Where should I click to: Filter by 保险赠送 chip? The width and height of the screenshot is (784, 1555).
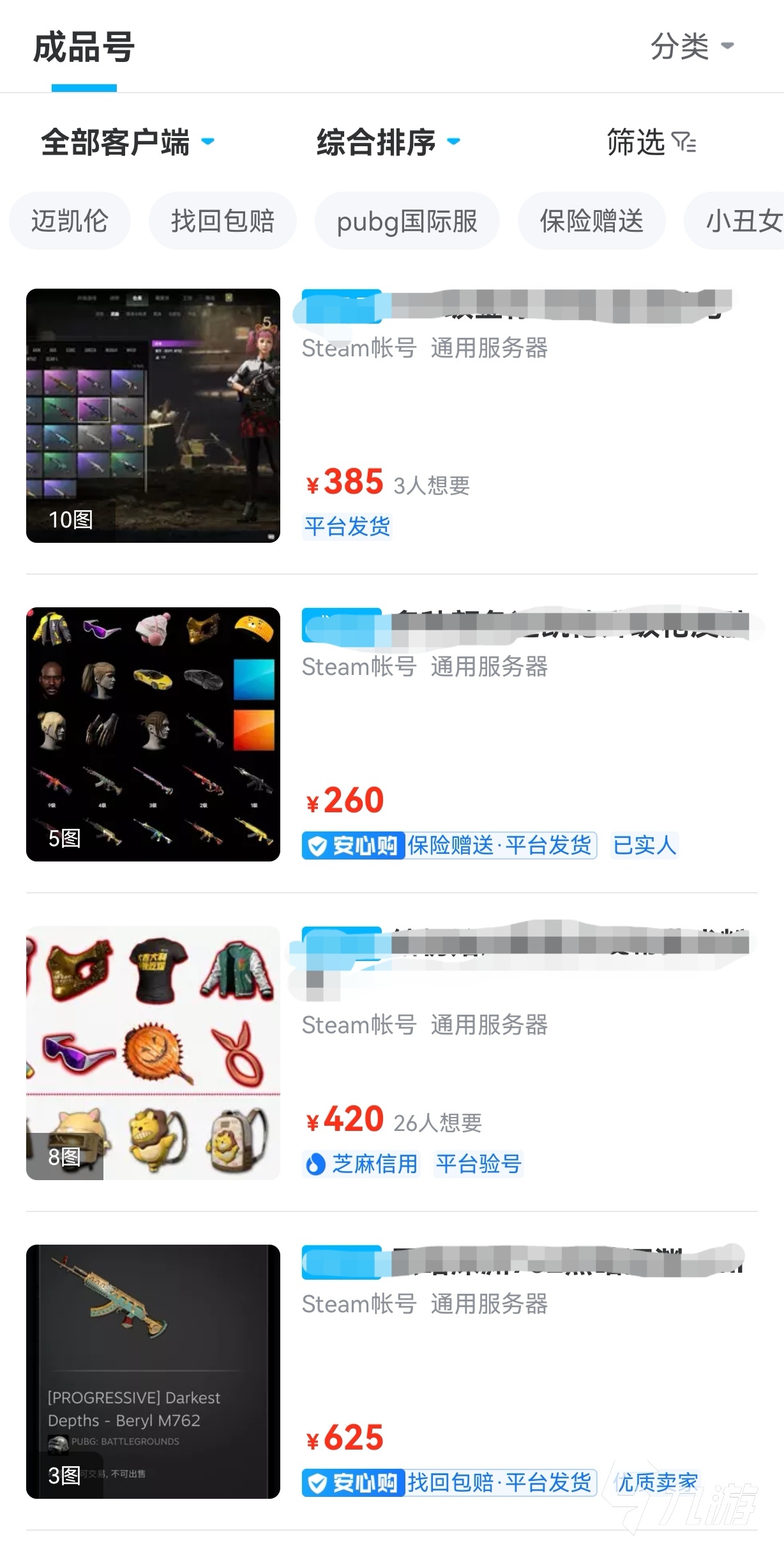(591, 221)
